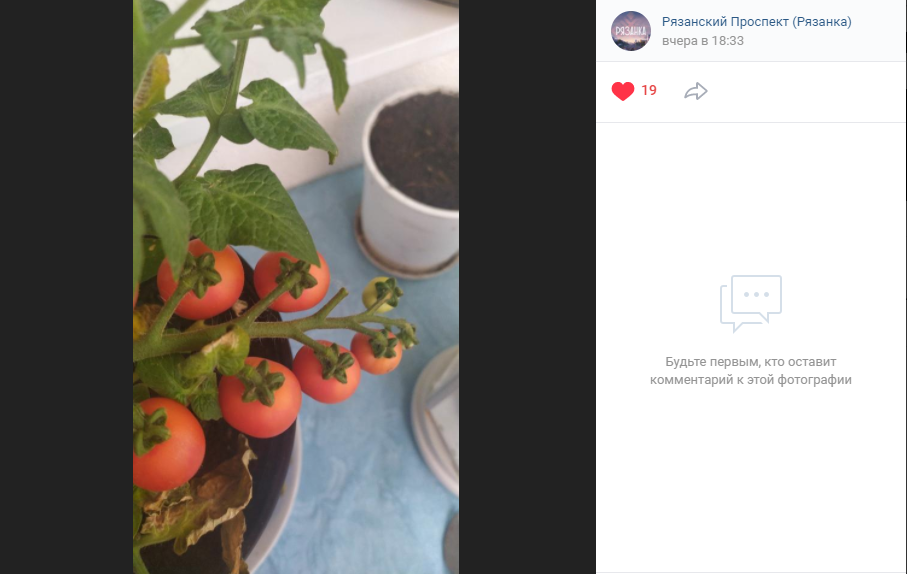Like the photo with the heart icon
Image resolution: width=907 pixels, height=574 pixels.
[x=623, y=91]
